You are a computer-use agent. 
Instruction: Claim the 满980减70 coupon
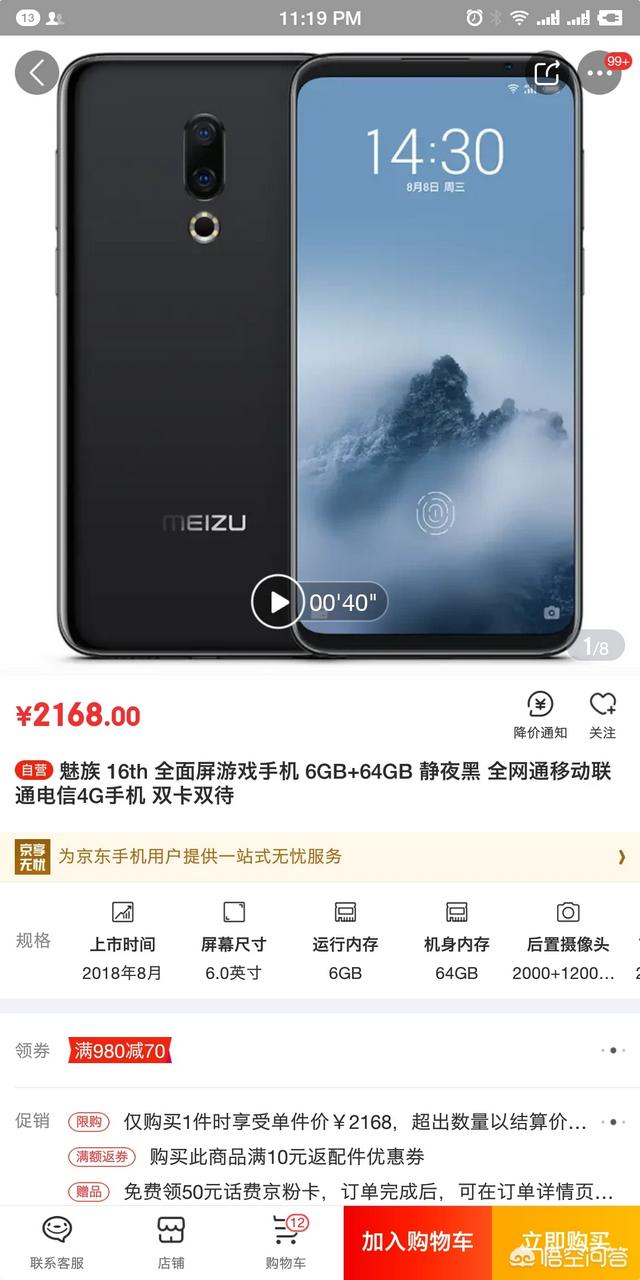(x=118, y=1050)
